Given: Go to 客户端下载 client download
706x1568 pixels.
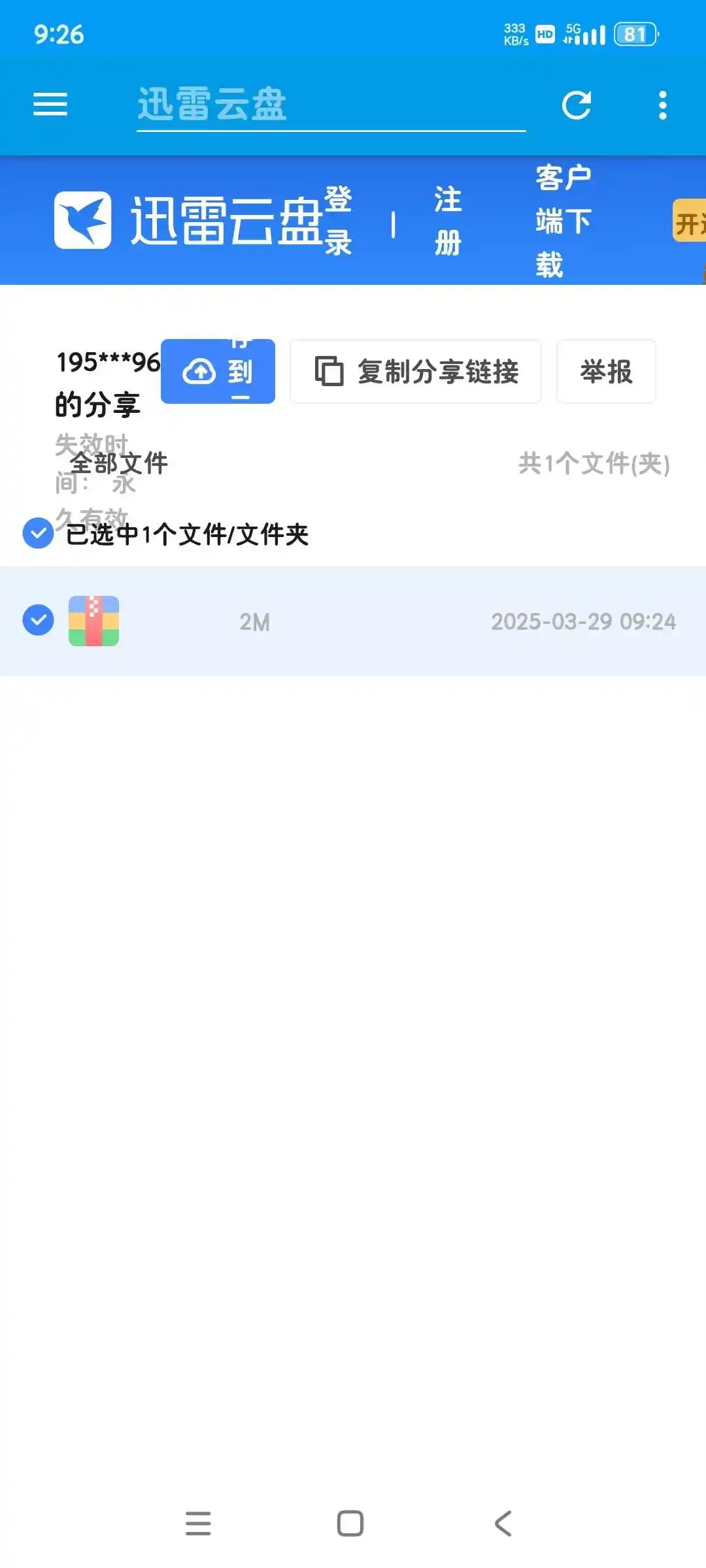Looking at the screenshot, I should tap(563, 221).
